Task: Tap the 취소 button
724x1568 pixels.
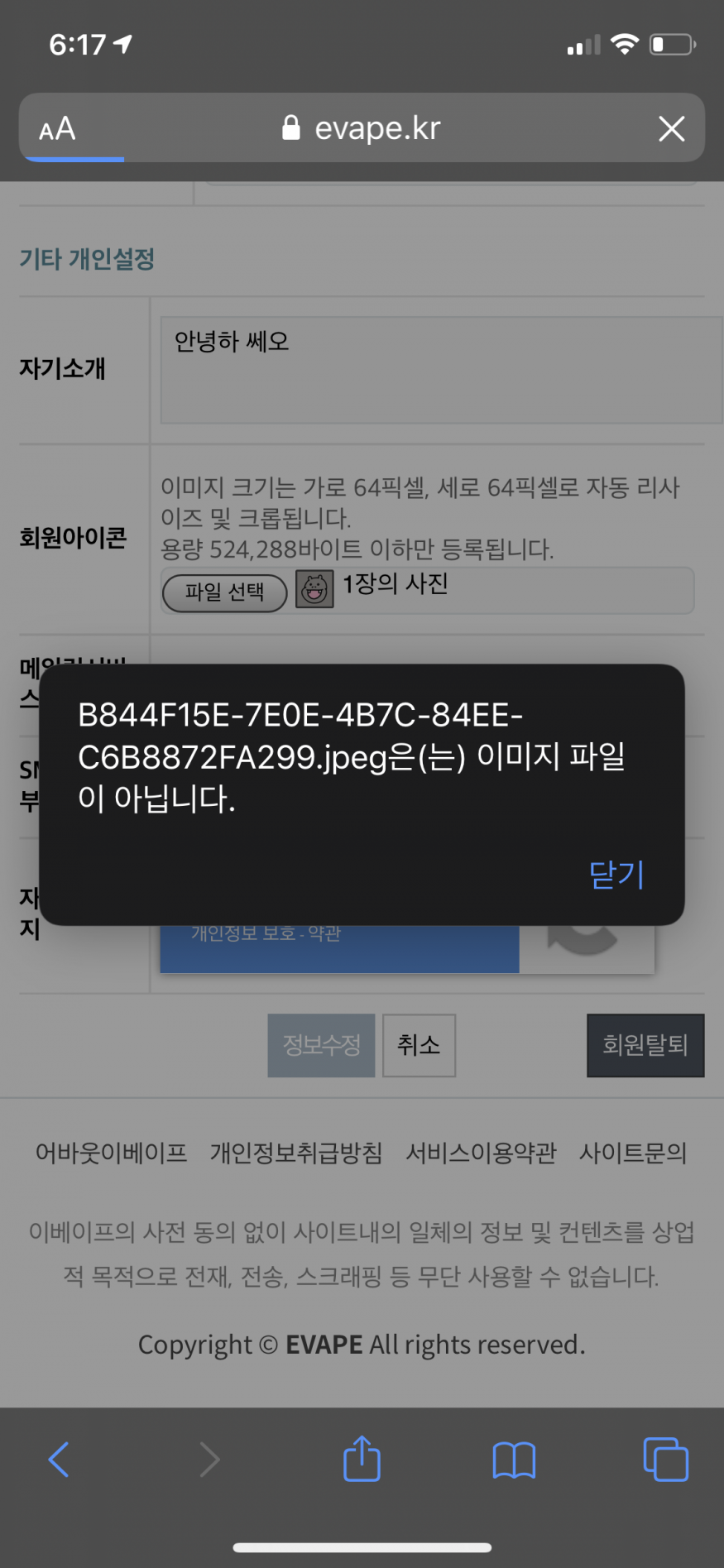Action: (419, 1045)
